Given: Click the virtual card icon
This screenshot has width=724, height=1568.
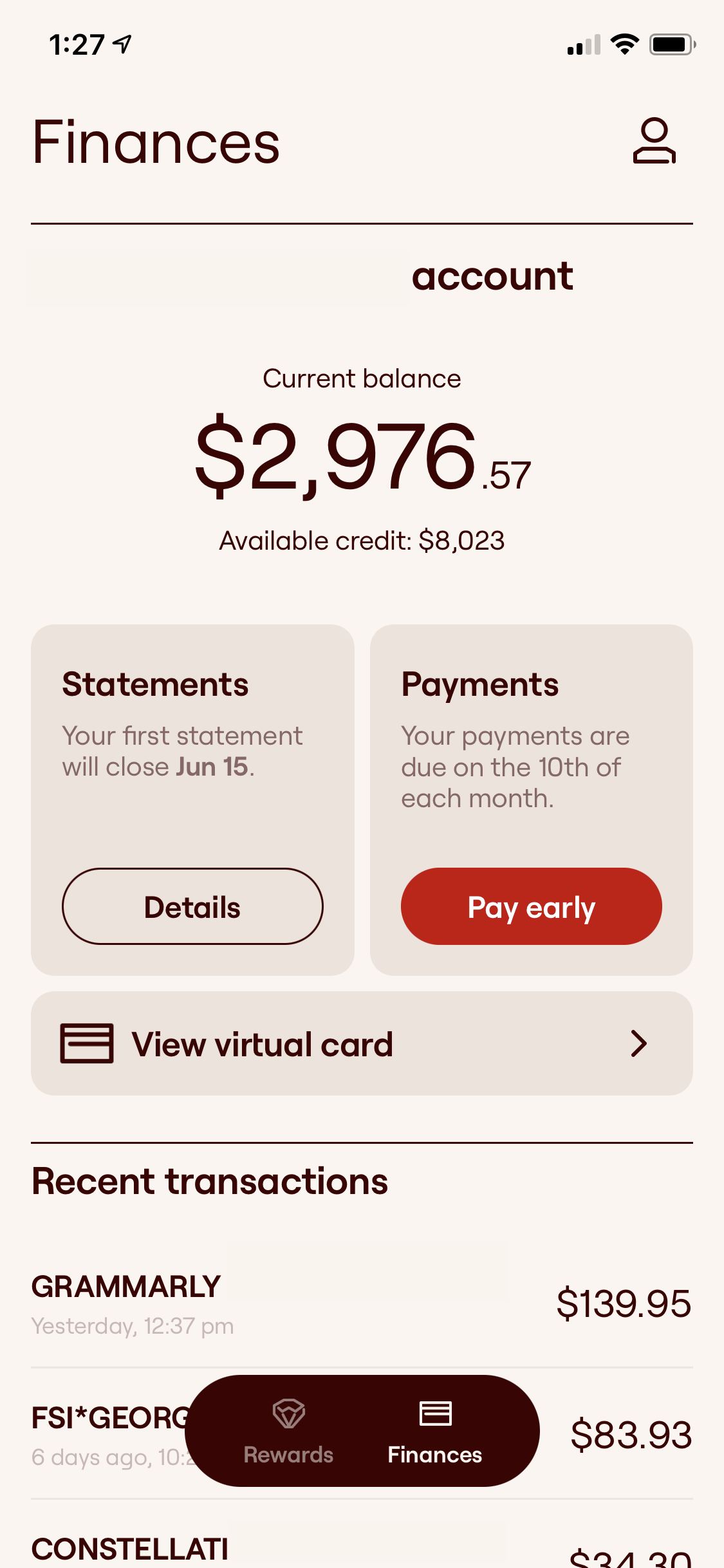Looking at the screenshot, I should point(87,1043).
